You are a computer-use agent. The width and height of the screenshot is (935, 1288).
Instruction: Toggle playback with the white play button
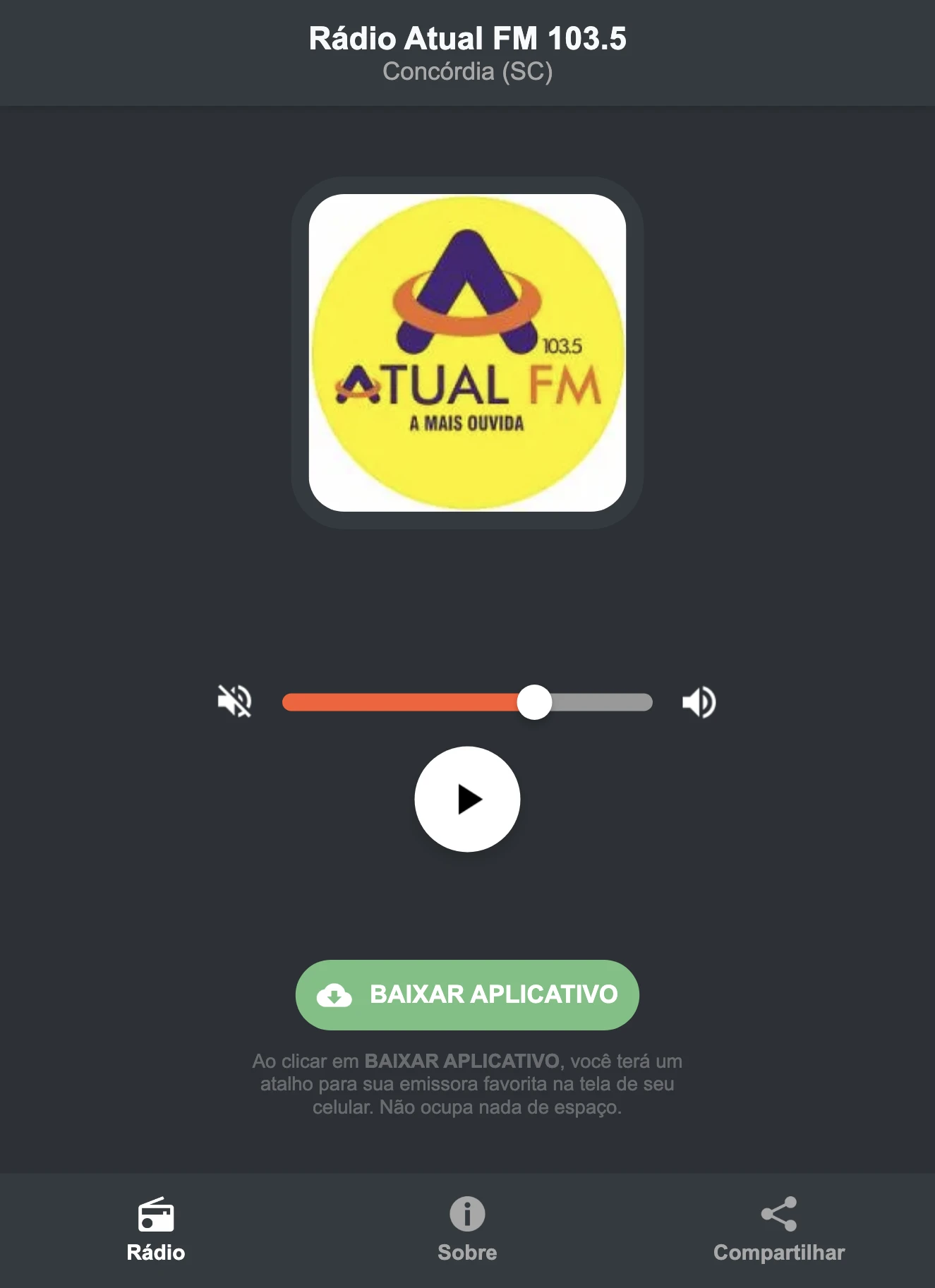point(467,799)
